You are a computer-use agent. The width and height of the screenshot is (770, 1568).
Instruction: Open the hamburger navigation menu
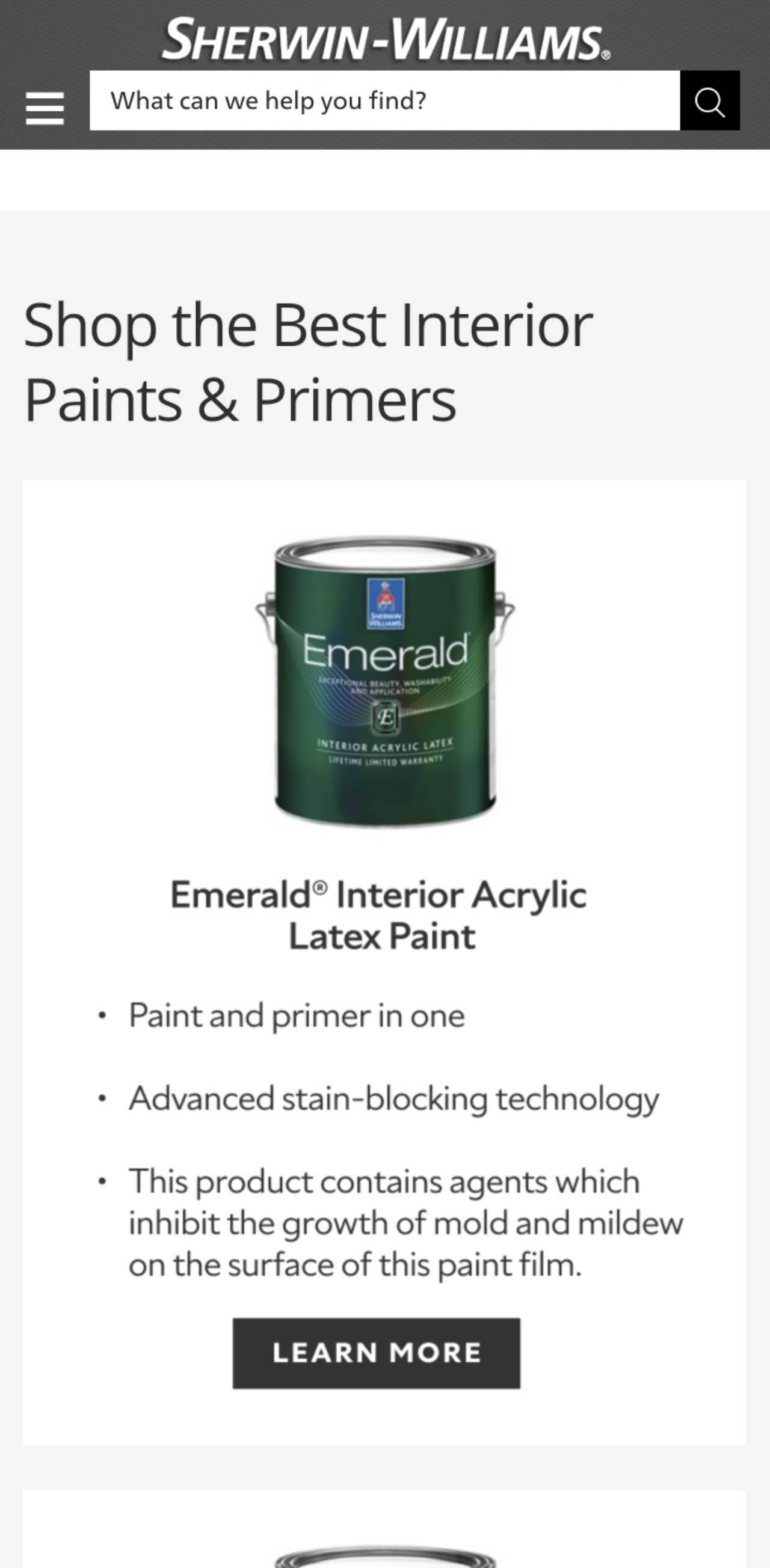(x=45, y=108)
